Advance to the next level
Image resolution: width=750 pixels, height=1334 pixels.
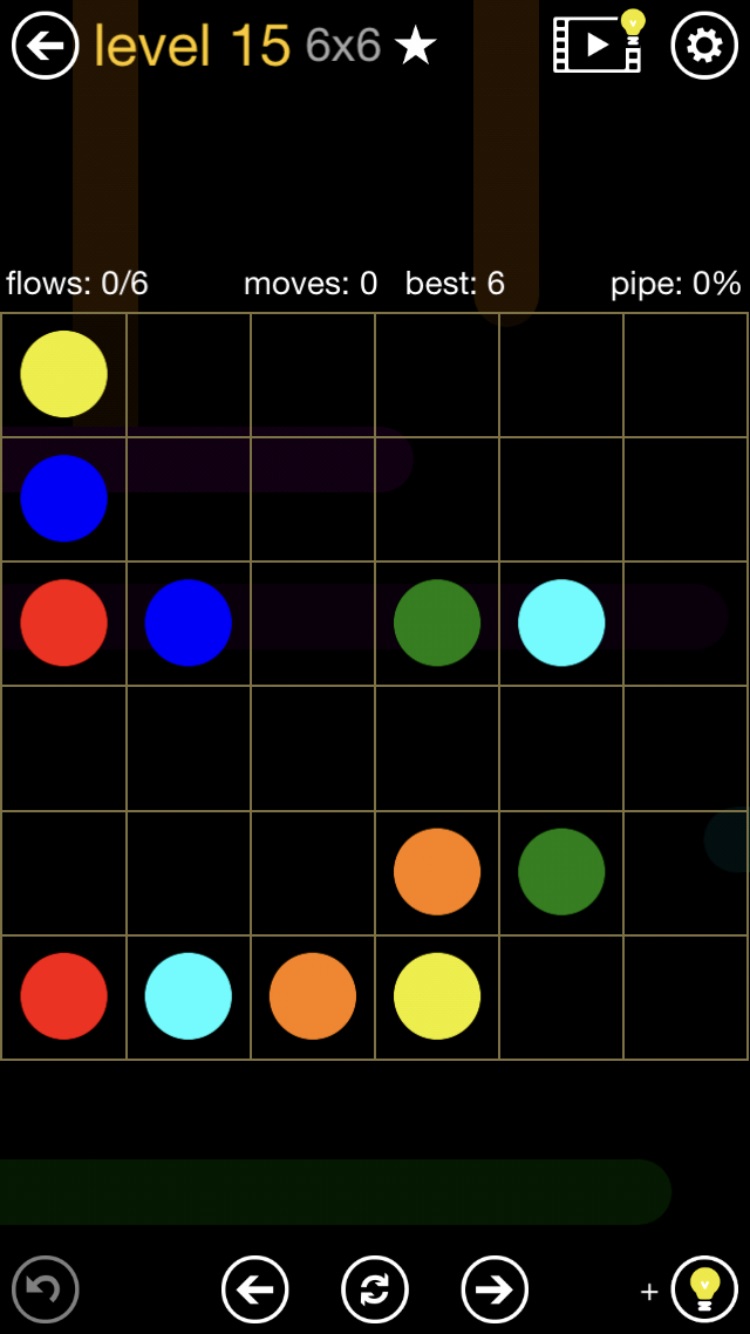coord(494,1289)
